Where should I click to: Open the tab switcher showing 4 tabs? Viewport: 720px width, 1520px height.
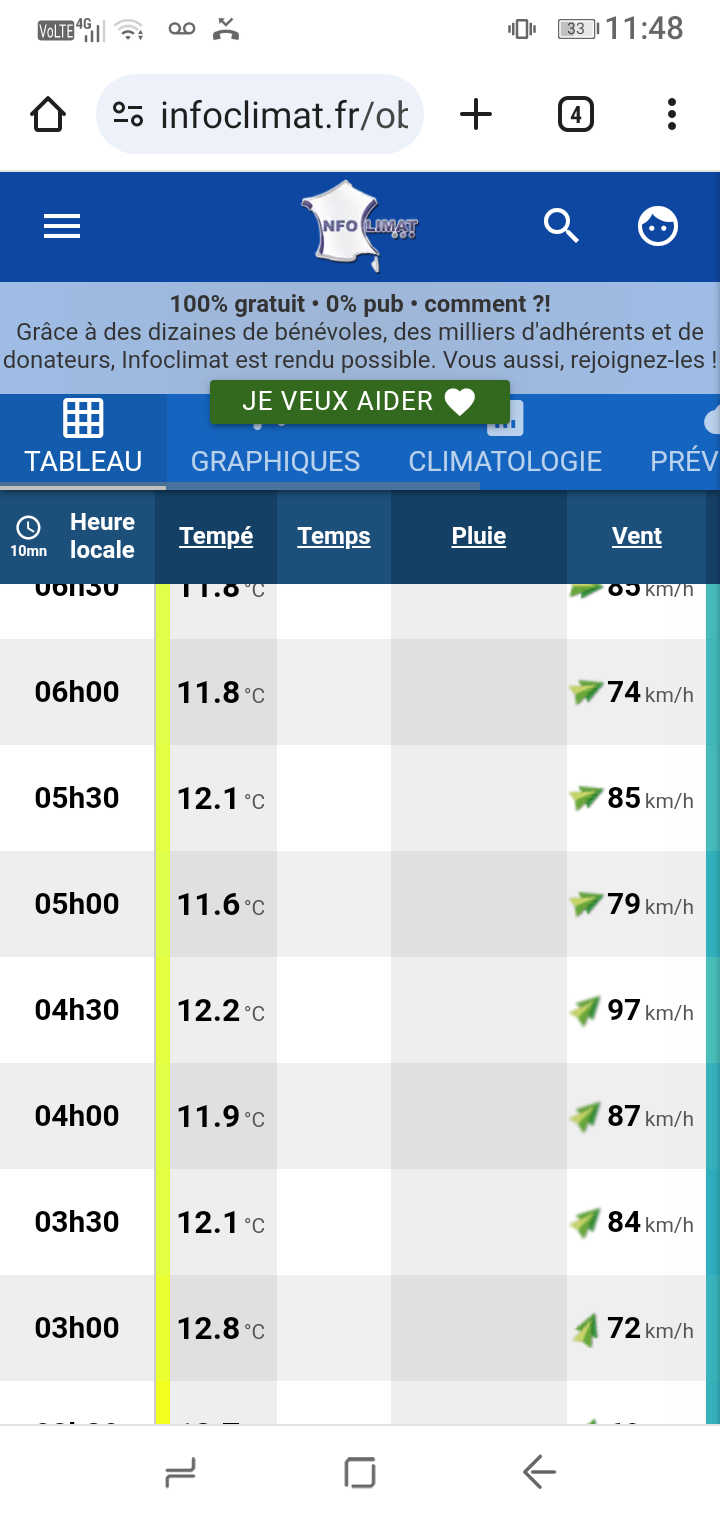575,115
